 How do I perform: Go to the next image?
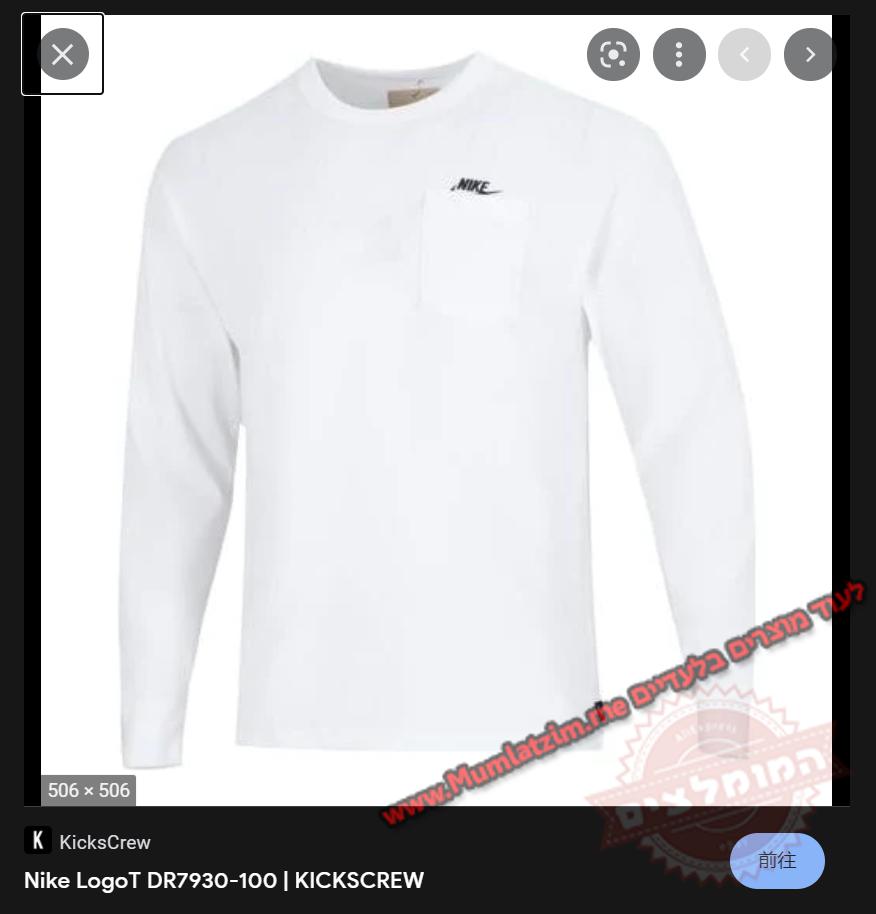point(810,54)
